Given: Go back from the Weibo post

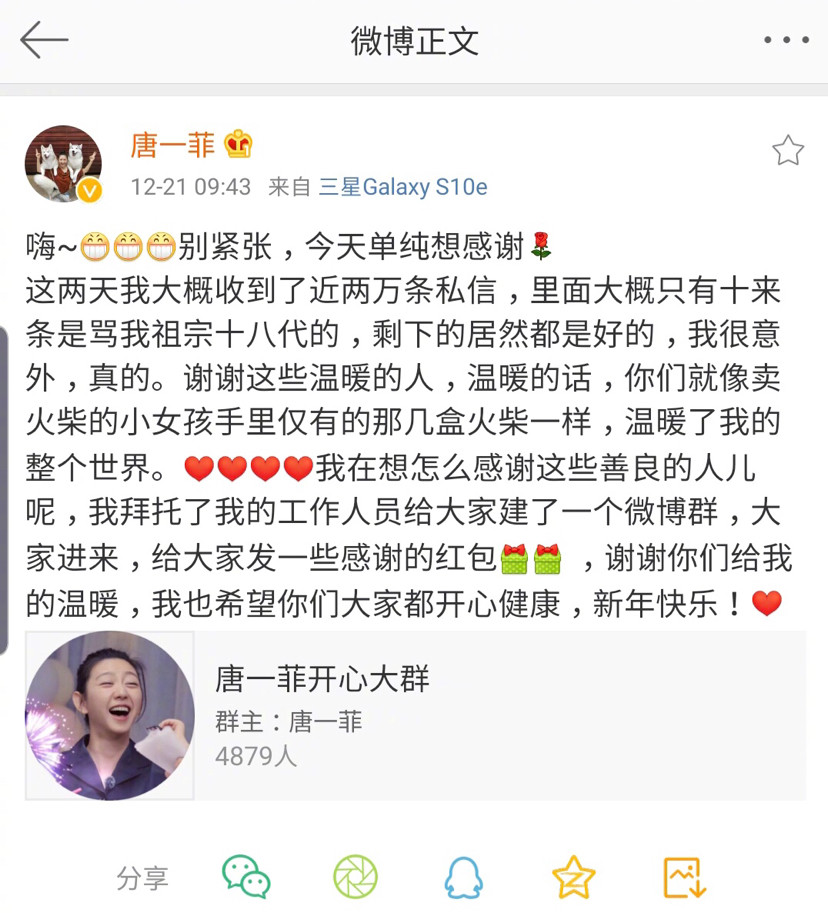Looking at the screenshot, I should pyautogui.click(x=44, y=40).
